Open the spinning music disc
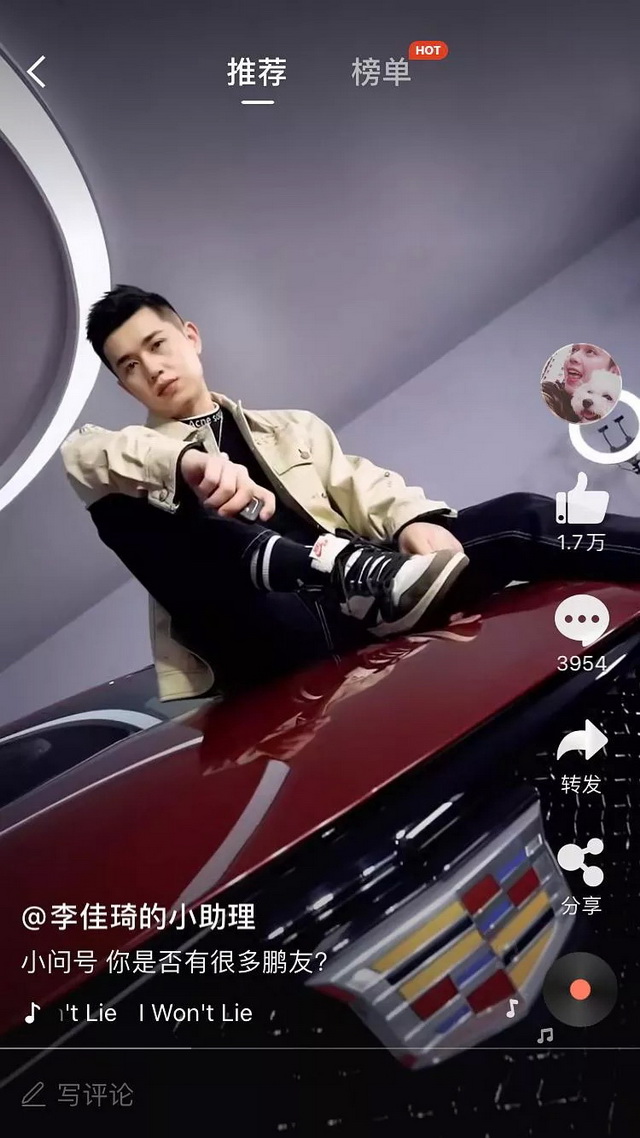Viewport: 640px width, 1138px height. [580, 989]
